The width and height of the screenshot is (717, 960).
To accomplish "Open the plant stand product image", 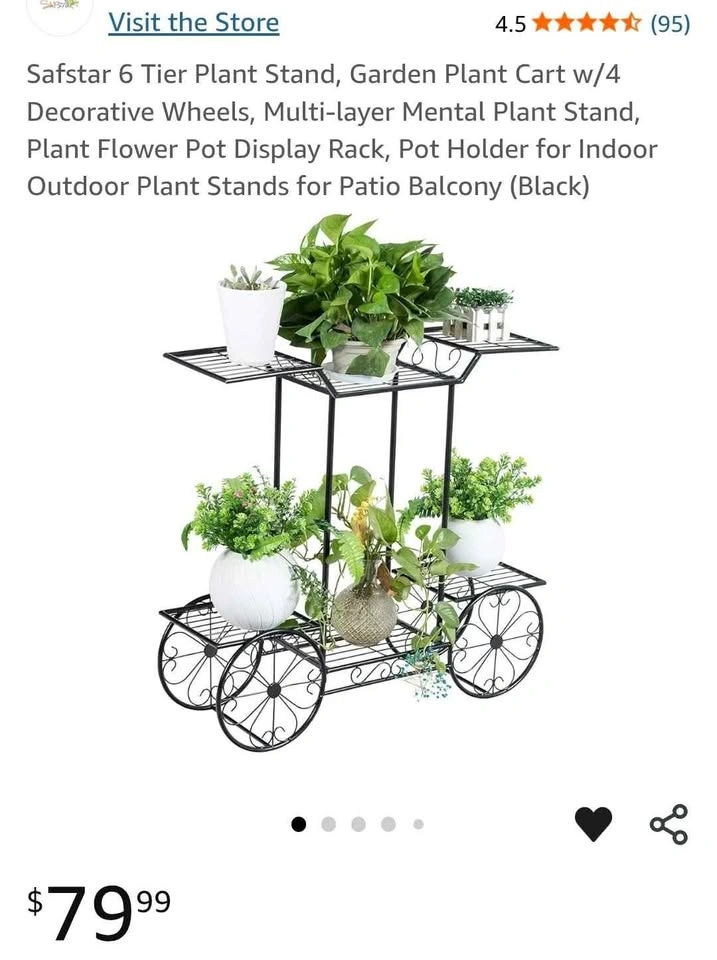I will pos(358,485).
